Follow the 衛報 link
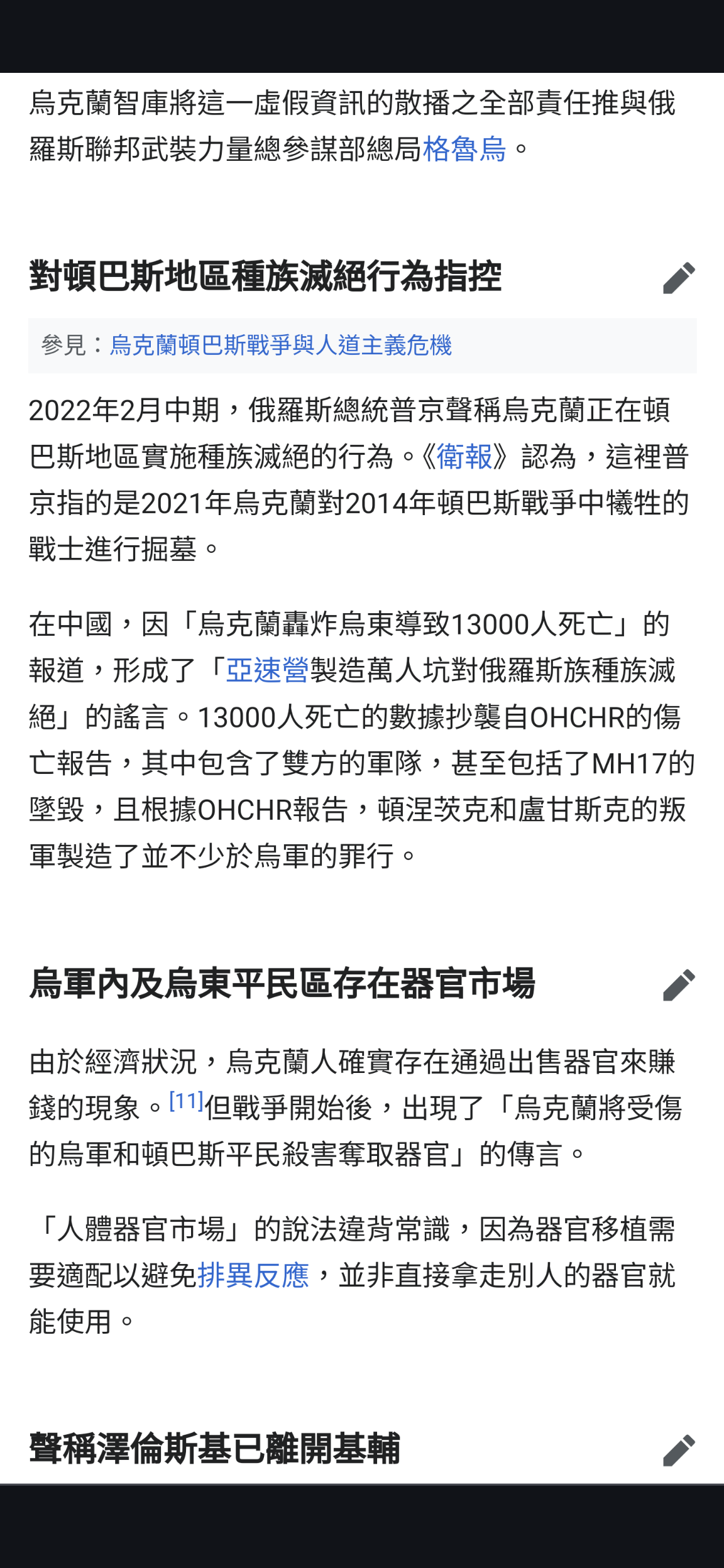This screenshot has width=724, height=1568. [x=464, y=457]
